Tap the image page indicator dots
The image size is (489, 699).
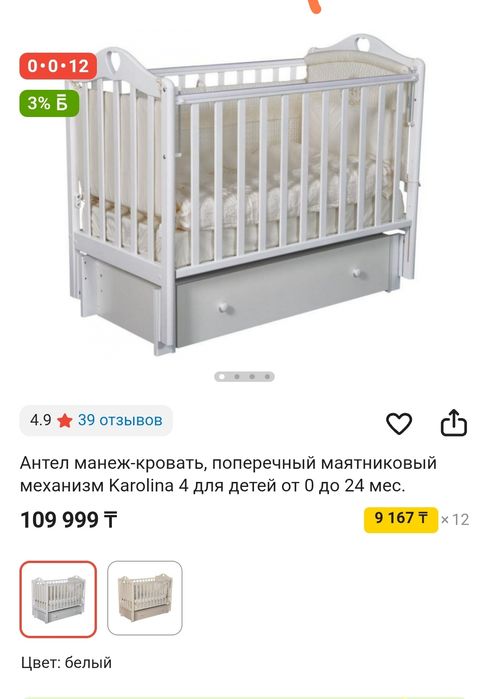(244, 377)
